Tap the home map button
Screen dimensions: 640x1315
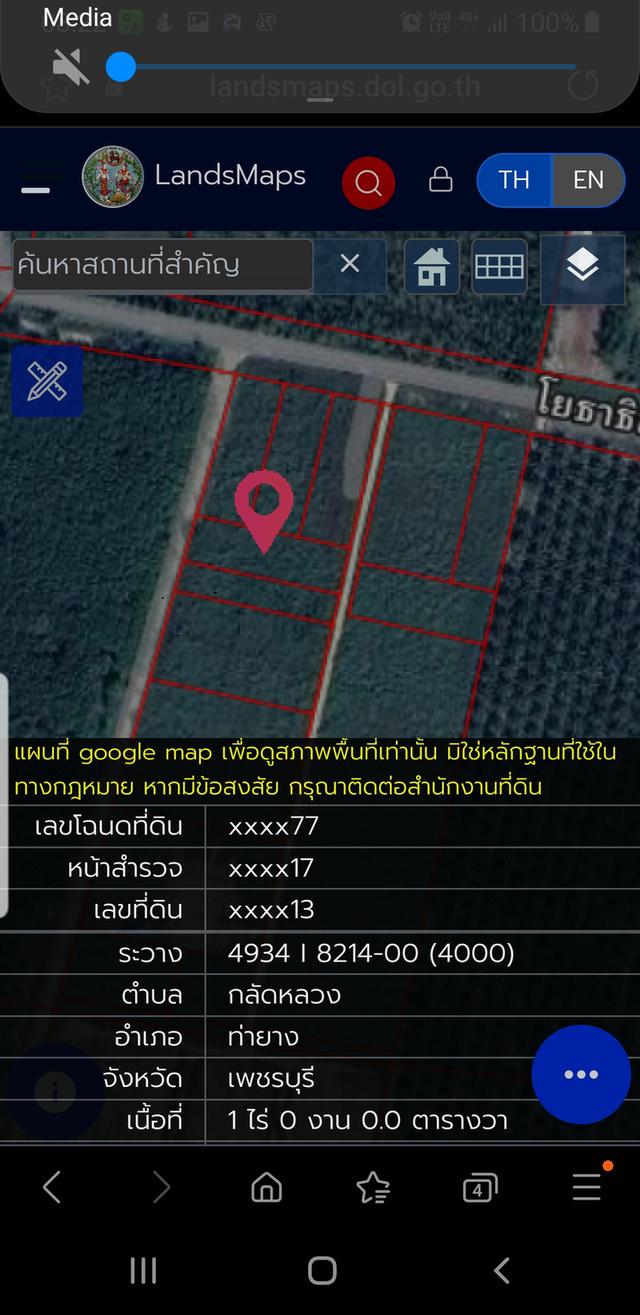point(432,267)
